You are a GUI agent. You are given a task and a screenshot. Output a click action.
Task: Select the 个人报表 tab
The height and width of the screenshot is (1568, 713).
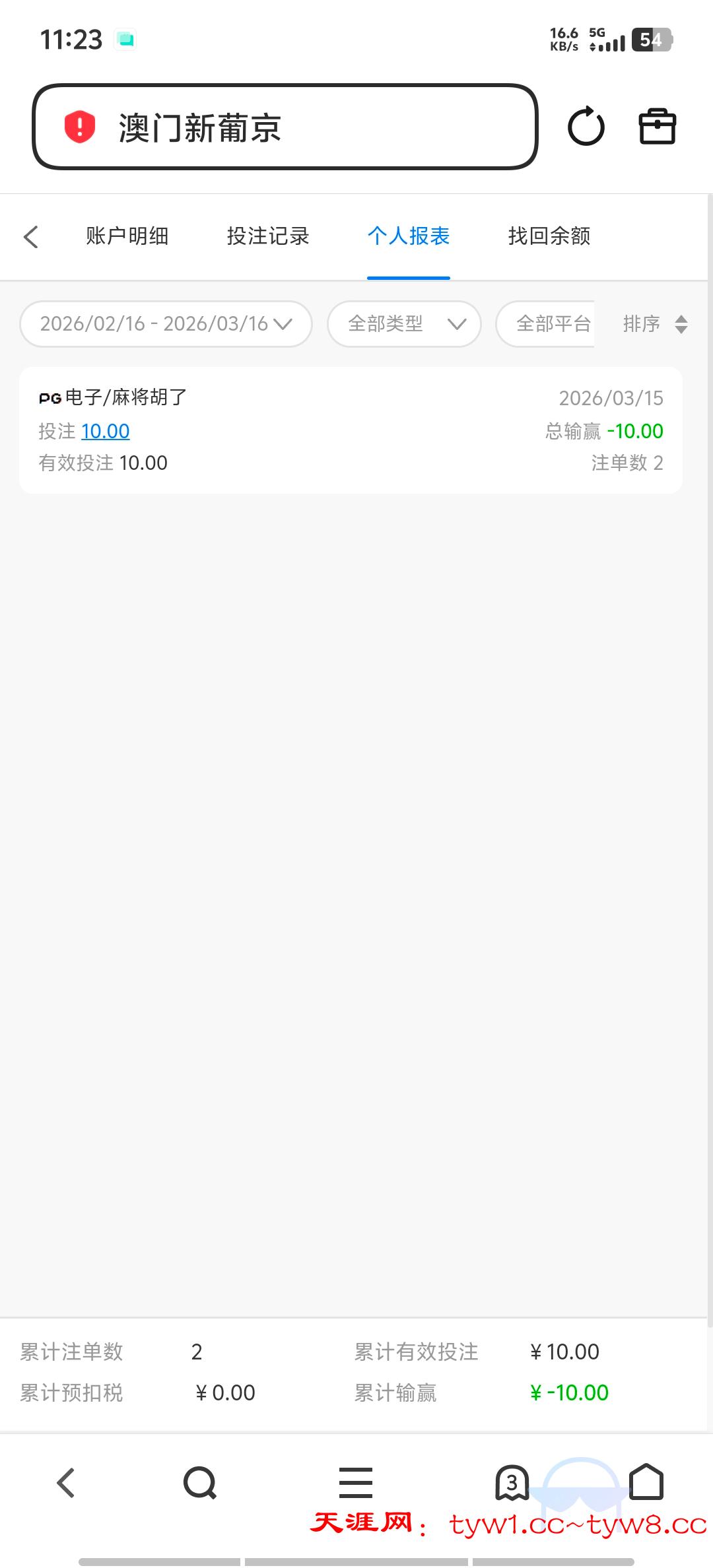coord(409,236)
